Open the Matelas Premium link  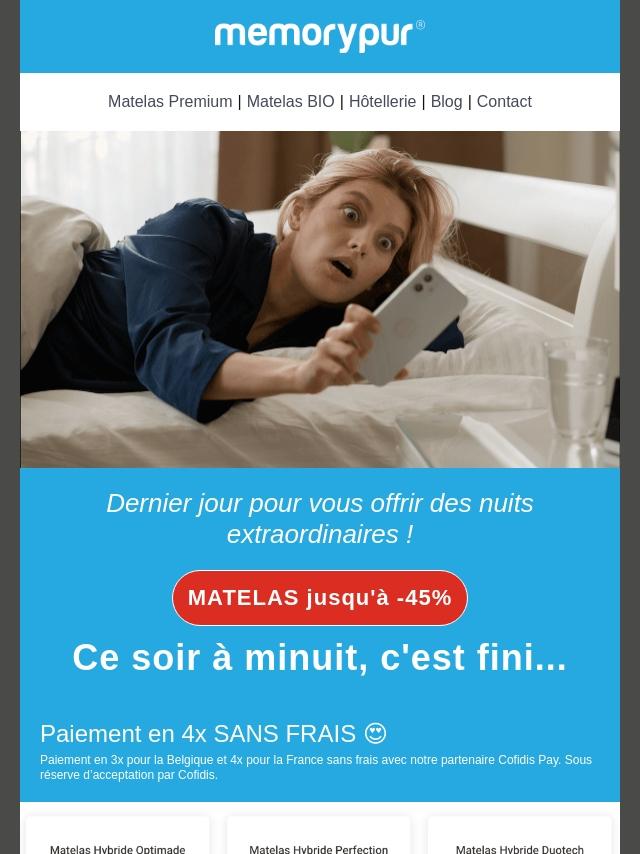(x=170, y=101)
